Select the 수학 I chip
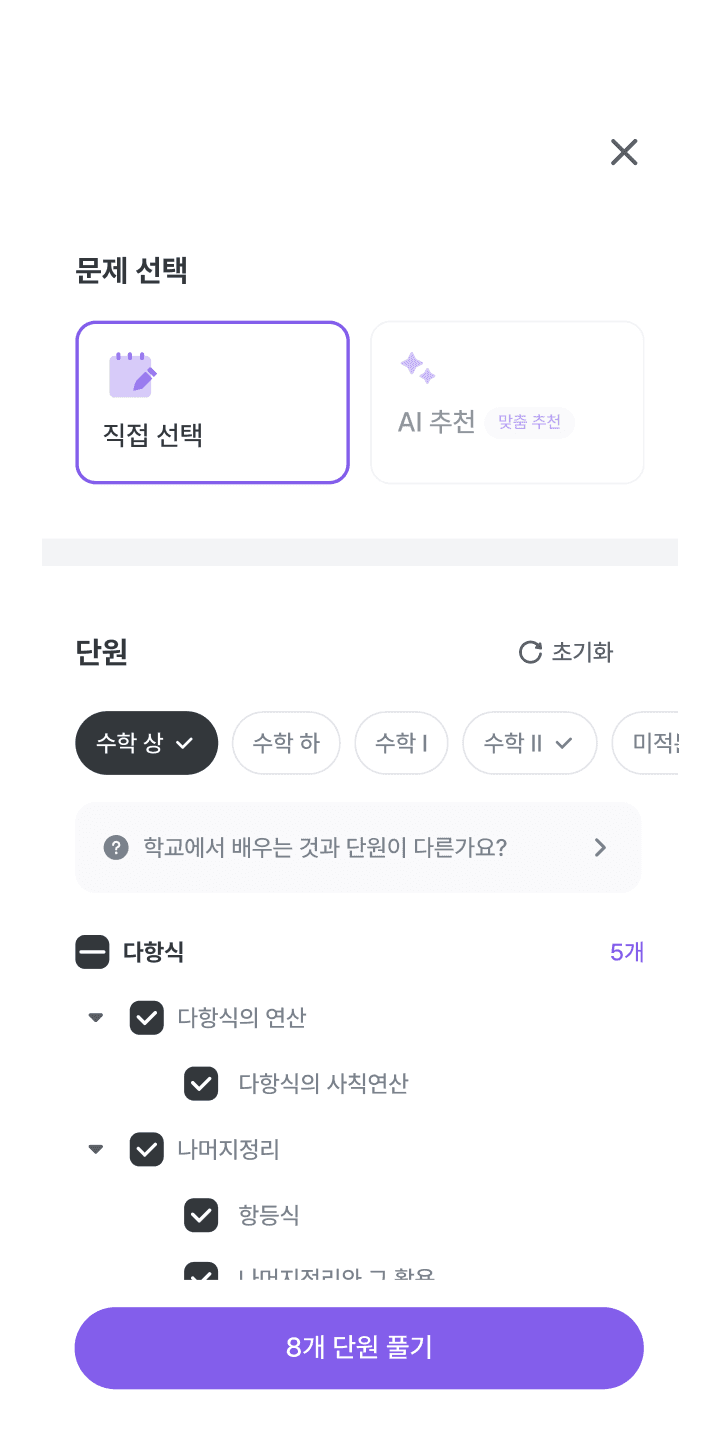The height and width of the screenshot is (1453, 720). (401, 743)
